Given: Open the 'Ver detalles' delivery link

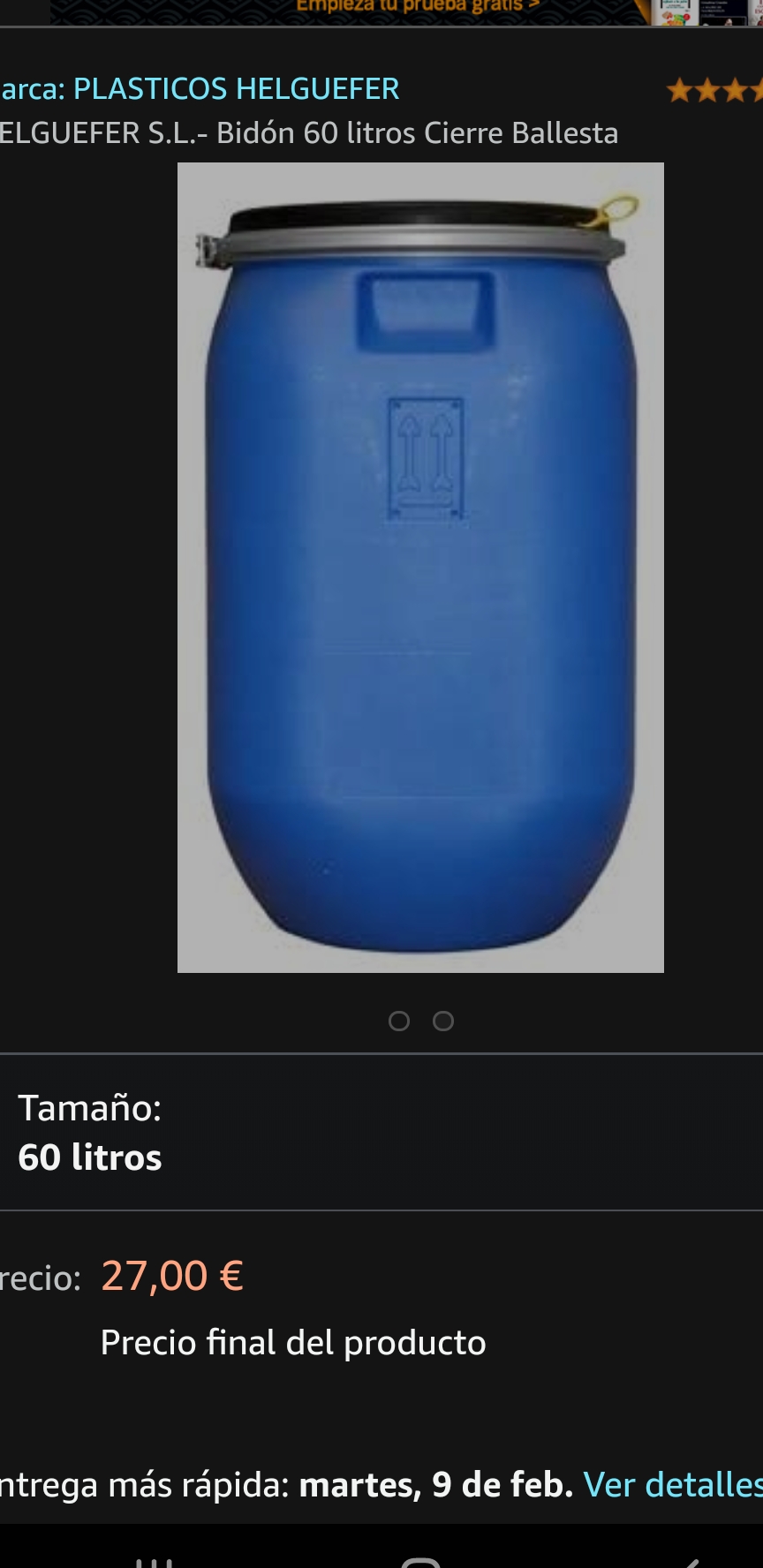Looking at the screenshot, I should click(673, 1485).
